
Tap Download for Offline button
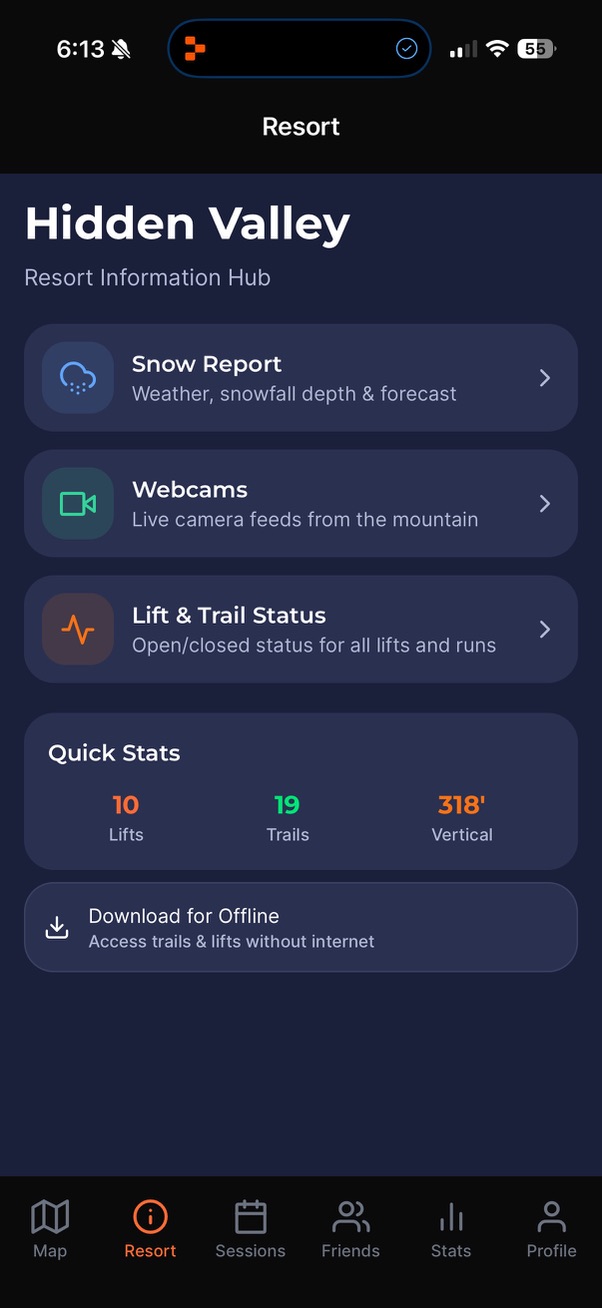click(x=300, y=927)
